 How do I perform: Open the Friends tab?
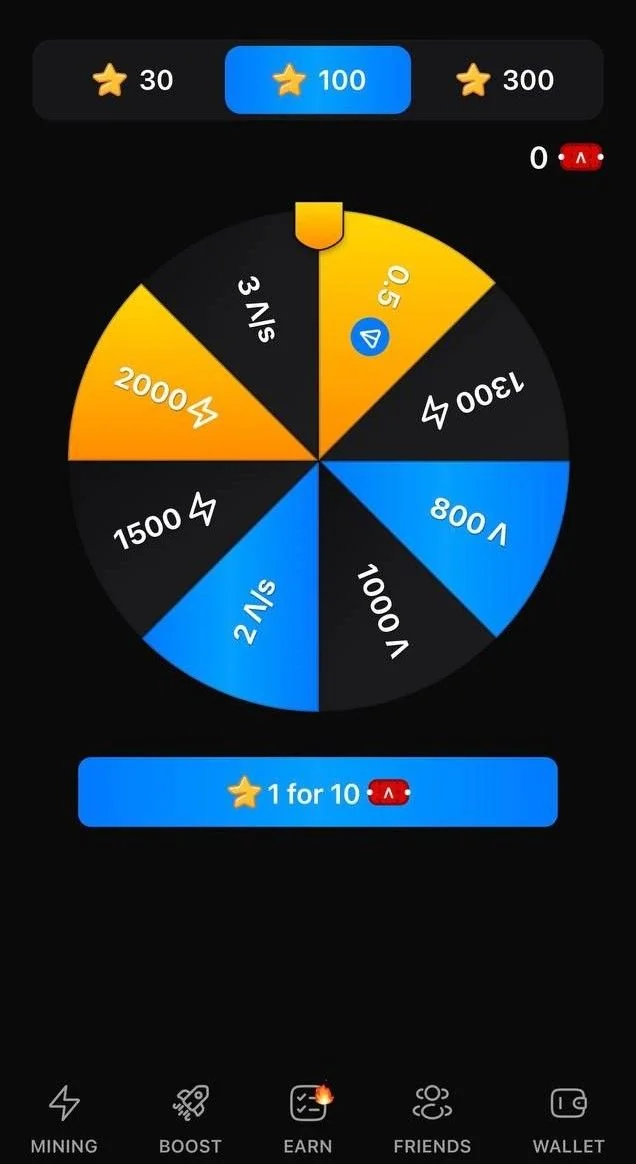pyautogui.click(x=432, y=1119)
